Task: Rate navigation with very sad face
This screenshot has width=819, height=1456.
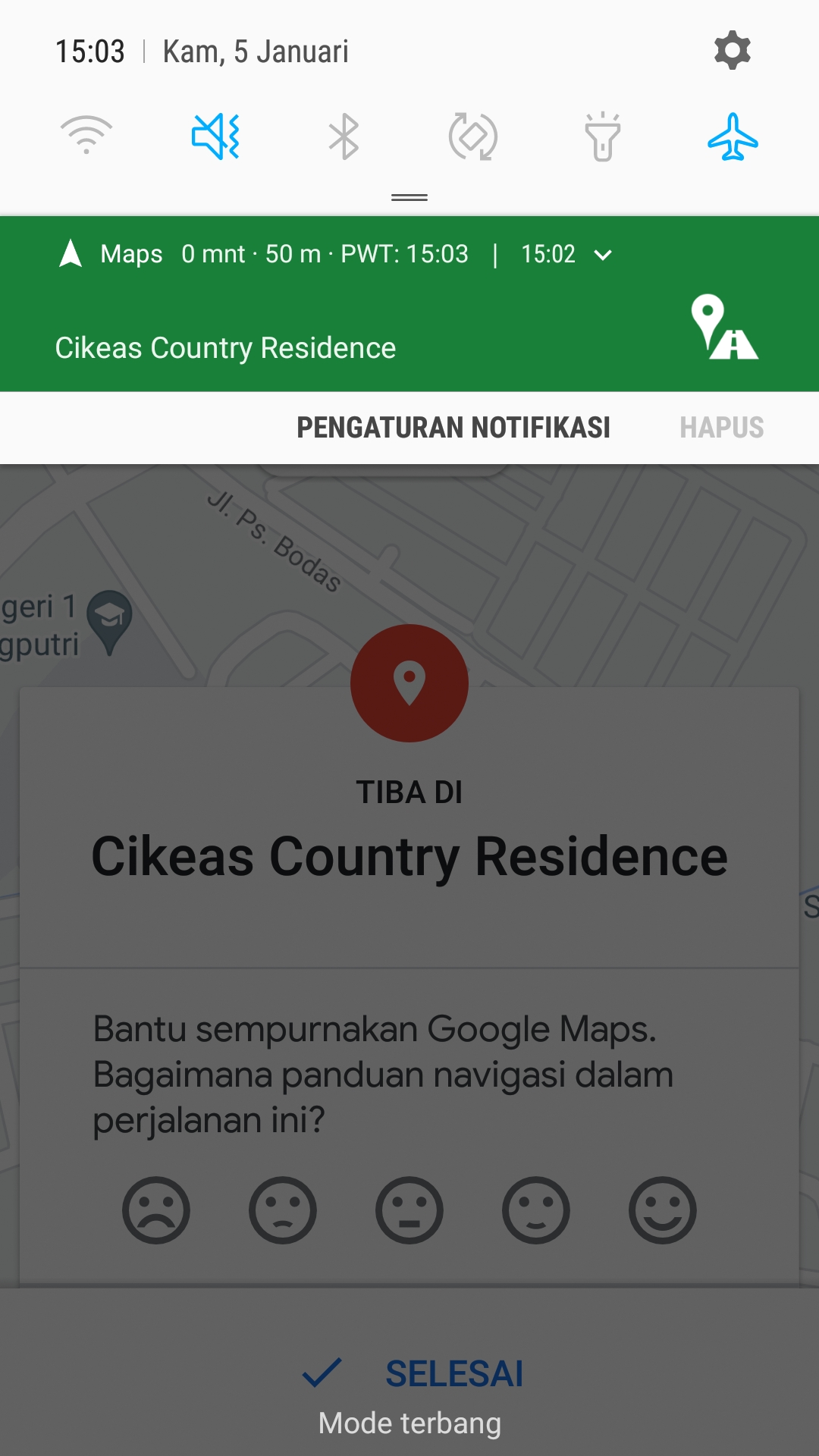Action: (156, 1210)
